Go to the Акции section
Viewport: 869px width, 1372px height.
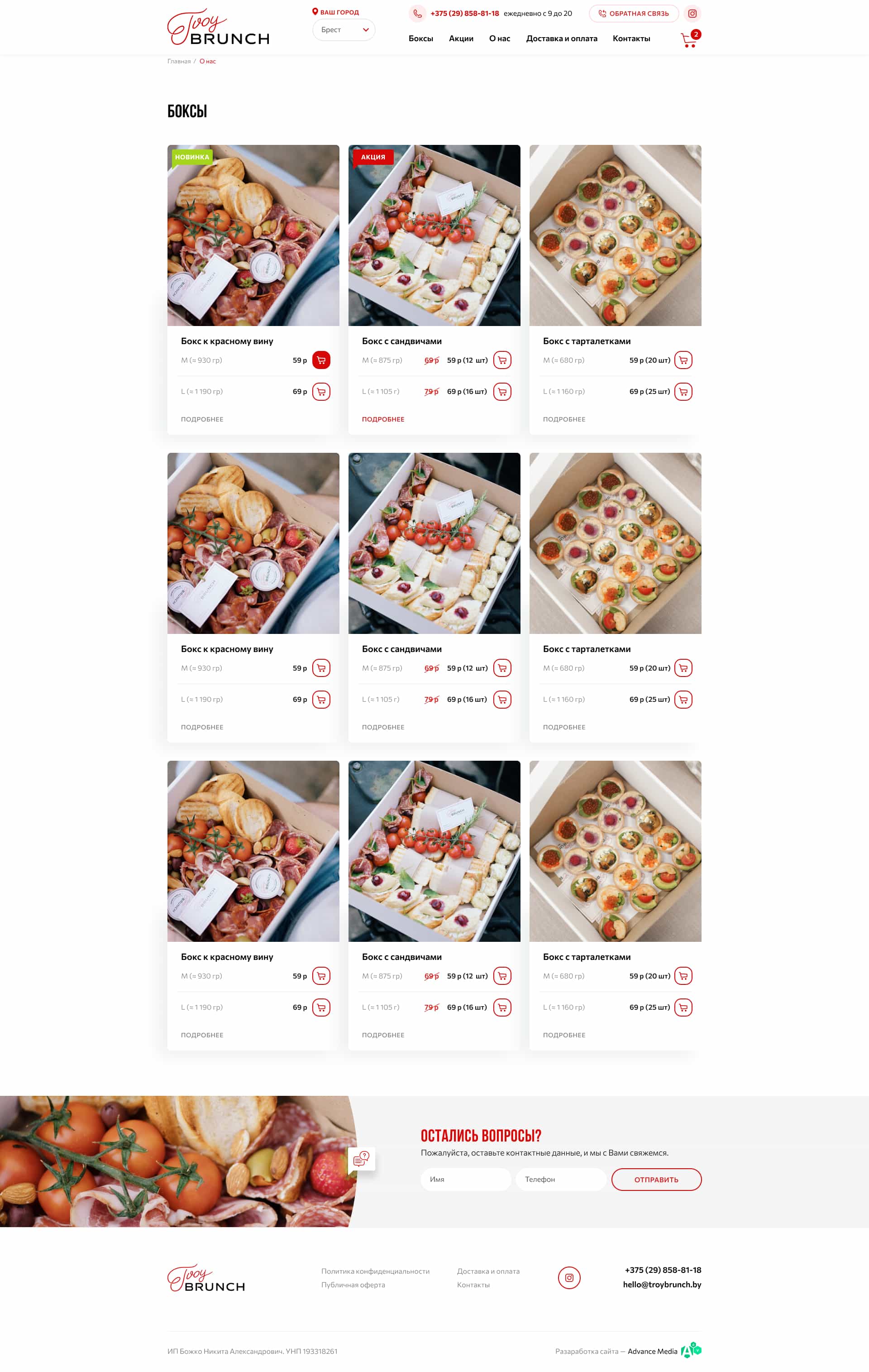click(x=461, y=39)
